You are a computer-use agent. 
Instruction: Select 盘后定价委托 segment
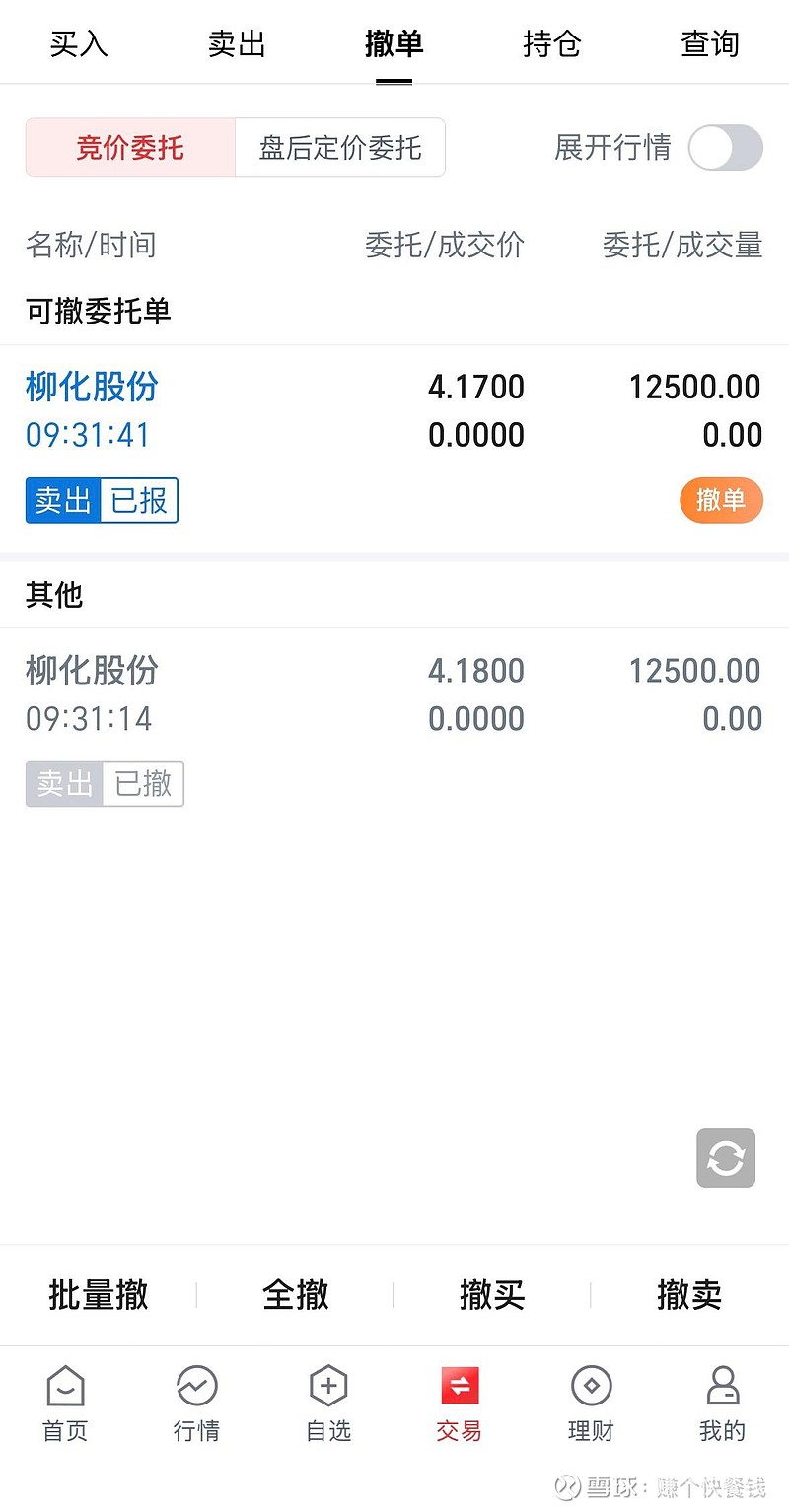pyautogui.click(x=340, y=148)
